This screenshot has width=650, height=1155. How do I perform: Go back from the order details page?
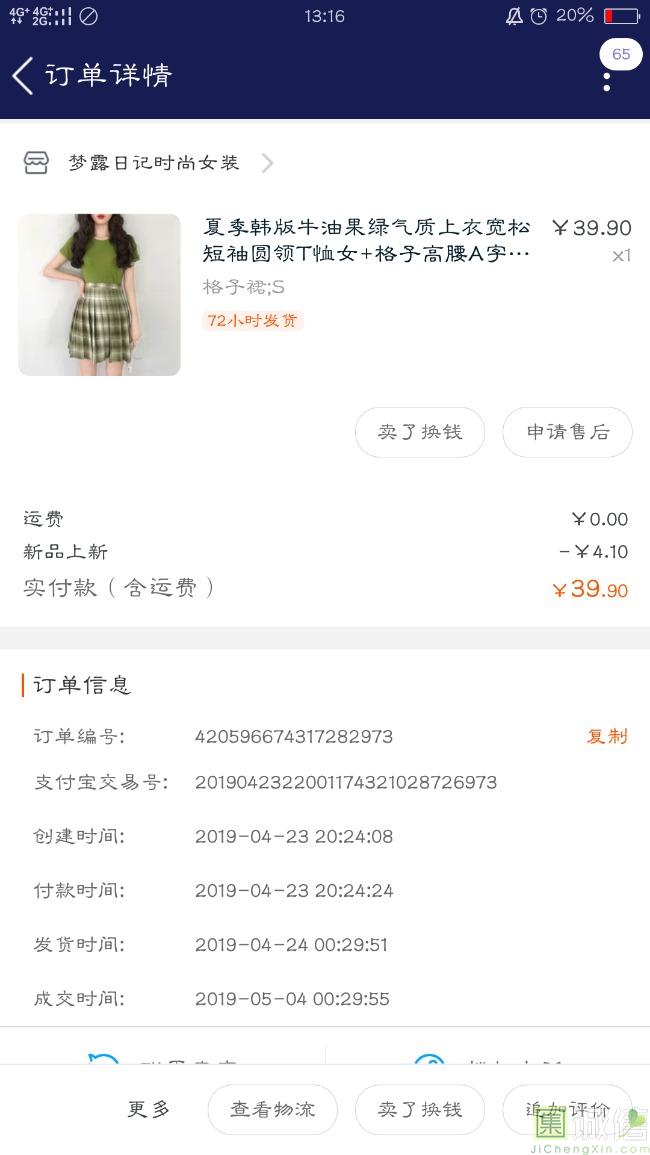[24, 76]
